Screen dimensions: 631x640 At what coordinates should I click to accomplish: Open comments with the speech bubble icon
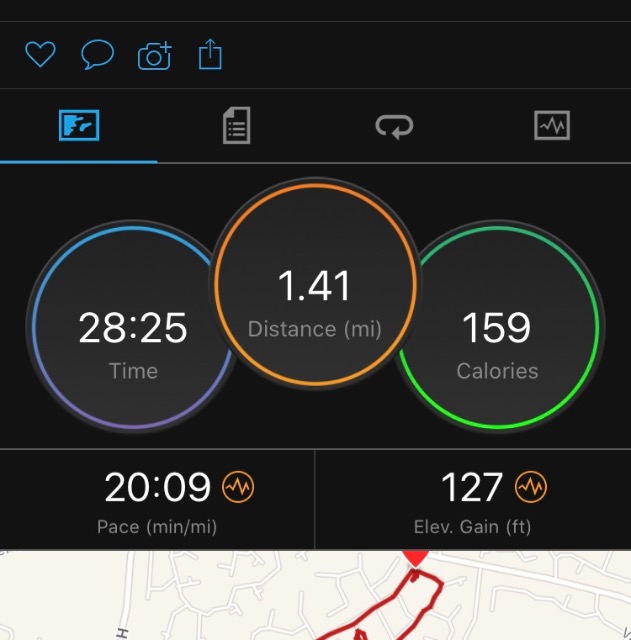[x=97, y=55]
